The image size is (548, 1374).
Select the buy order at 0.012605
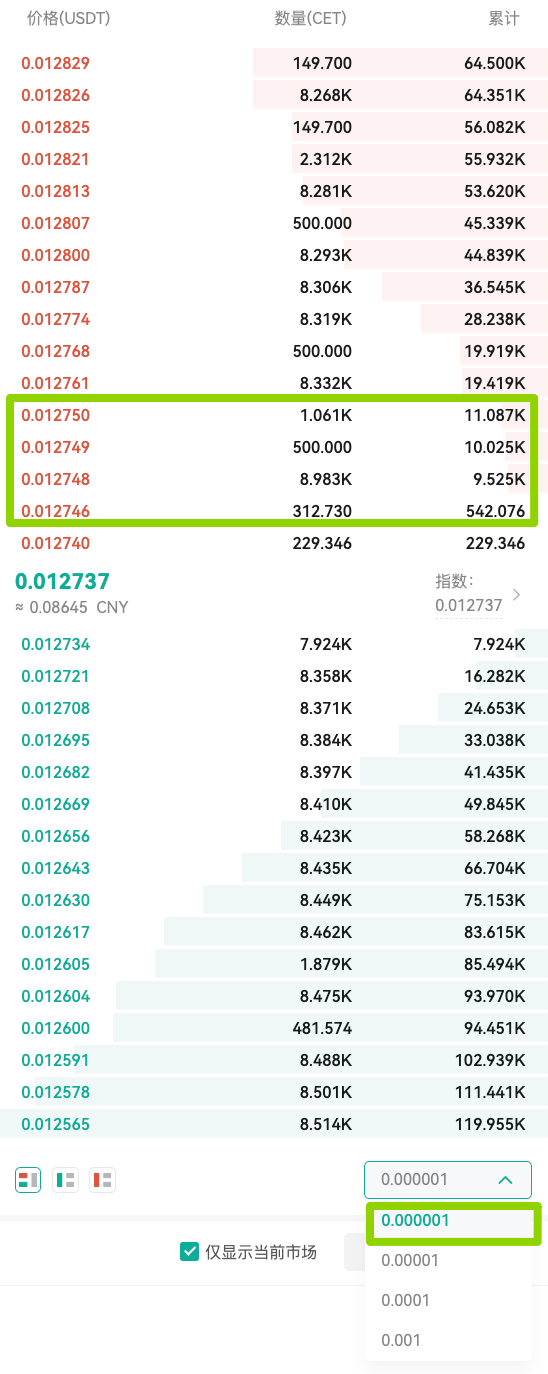pos(274,964)
